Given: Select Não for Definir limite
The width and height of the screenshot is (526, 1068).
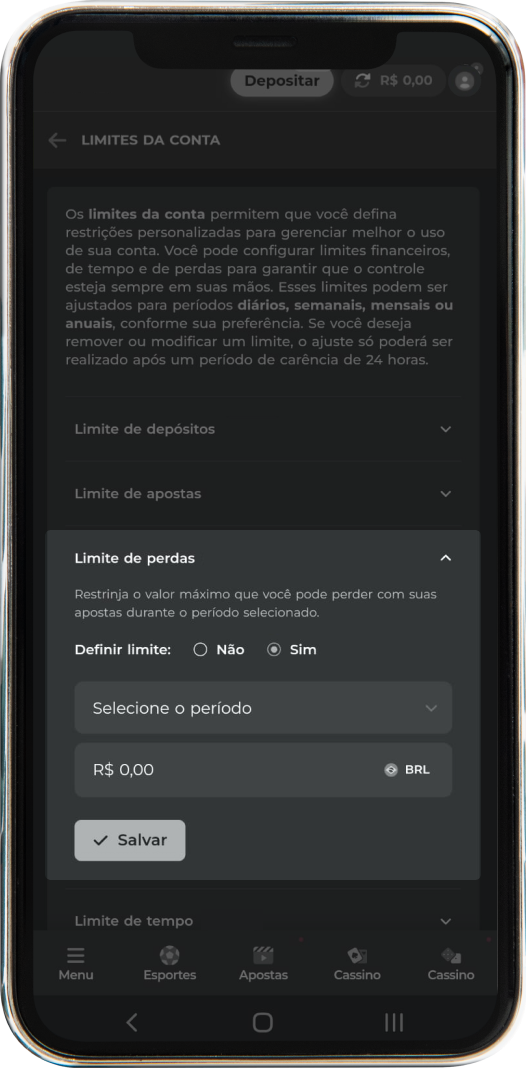Looking at the screenshot, I should tap(219, 650).
